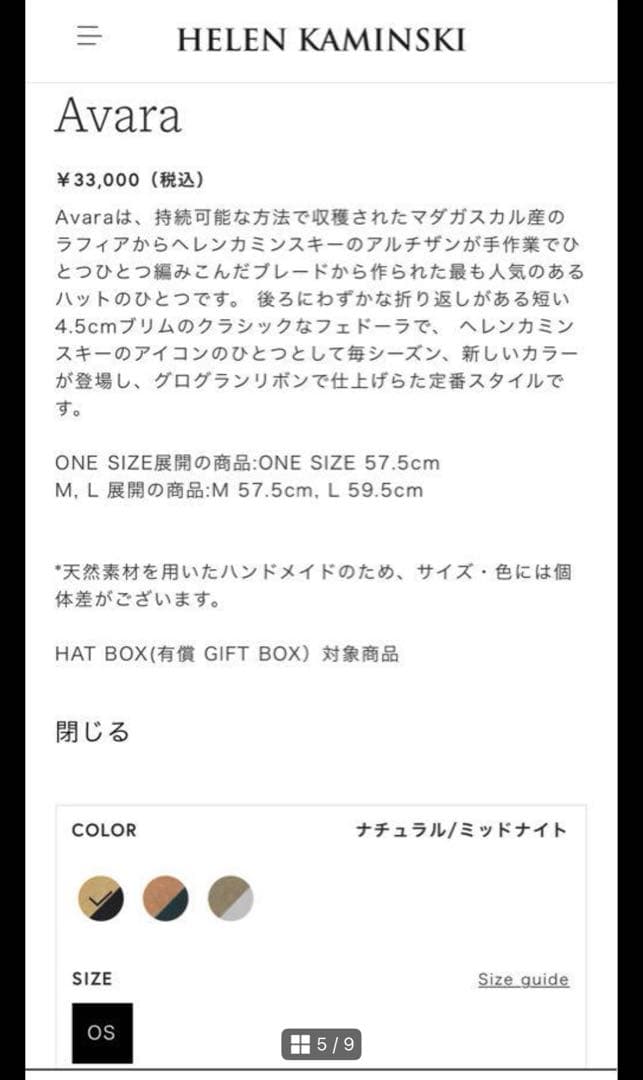Choose the brown and dark teal swatch

165,897
